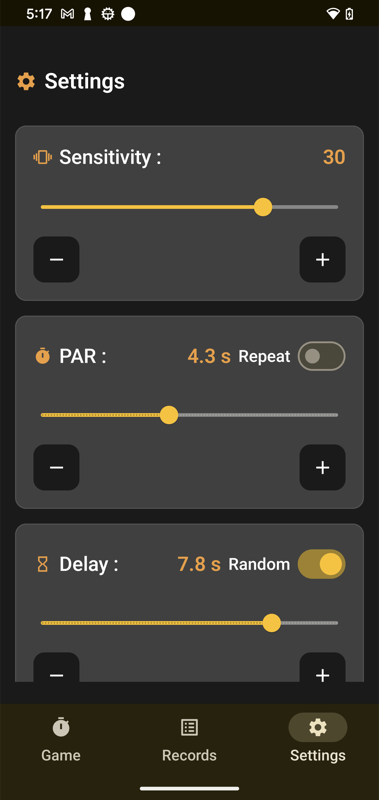Tap the PAR slider track

[189, 415]
